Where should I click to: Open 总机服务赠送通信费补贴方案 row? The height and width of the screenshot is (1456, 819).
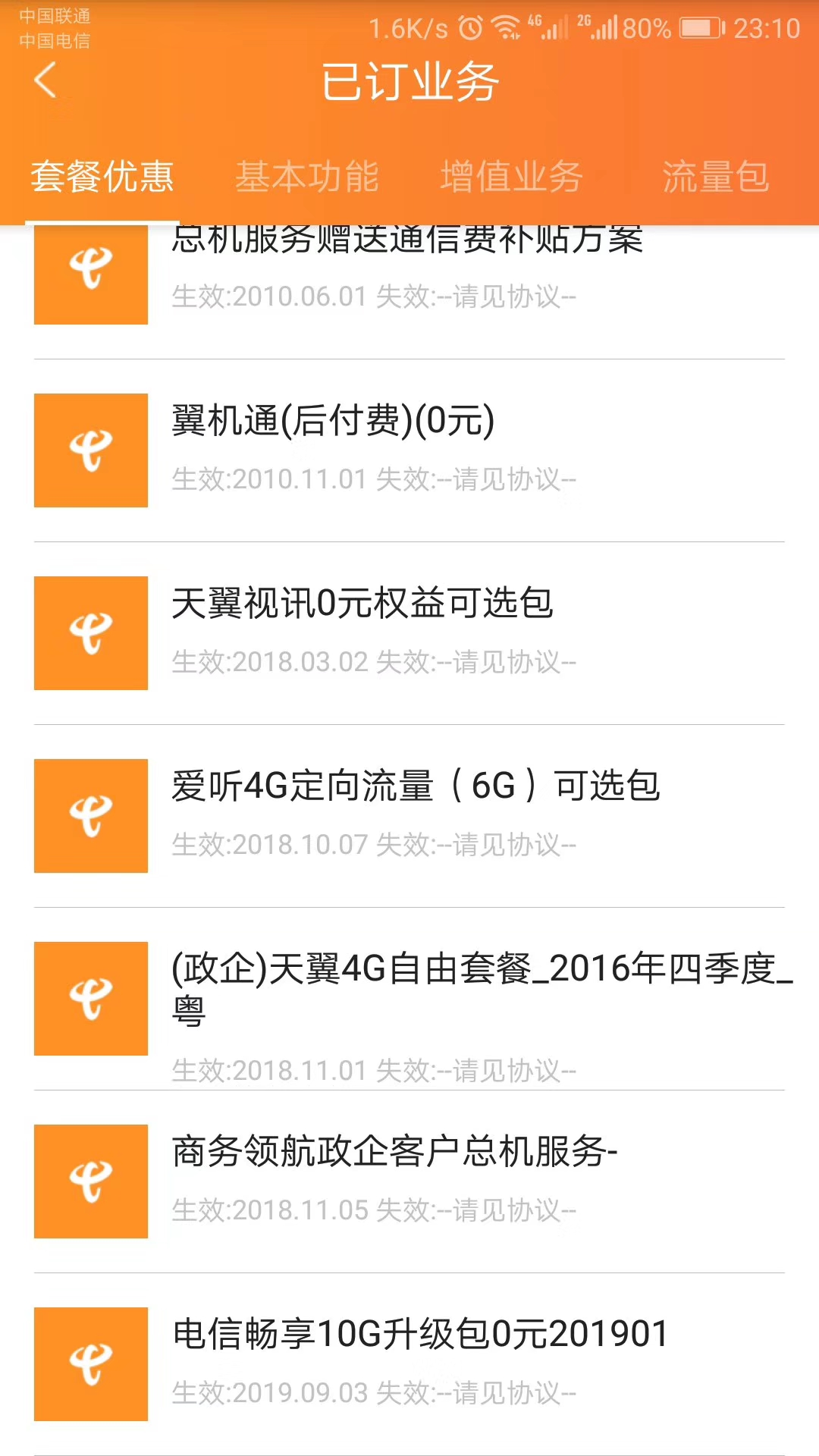coord(409,292)
